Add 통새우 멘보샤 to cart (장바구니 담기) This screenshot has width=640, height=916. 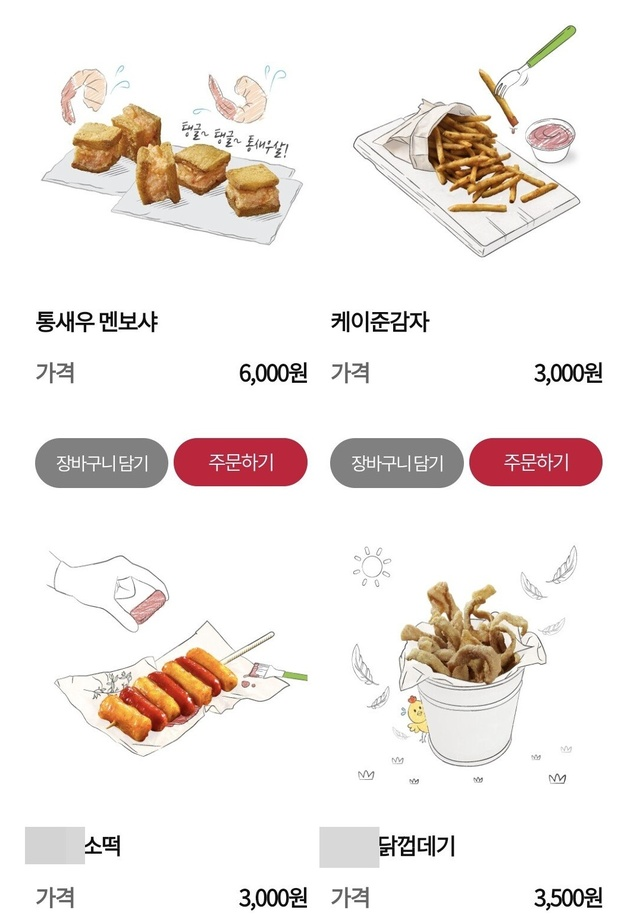coord(102,463)
